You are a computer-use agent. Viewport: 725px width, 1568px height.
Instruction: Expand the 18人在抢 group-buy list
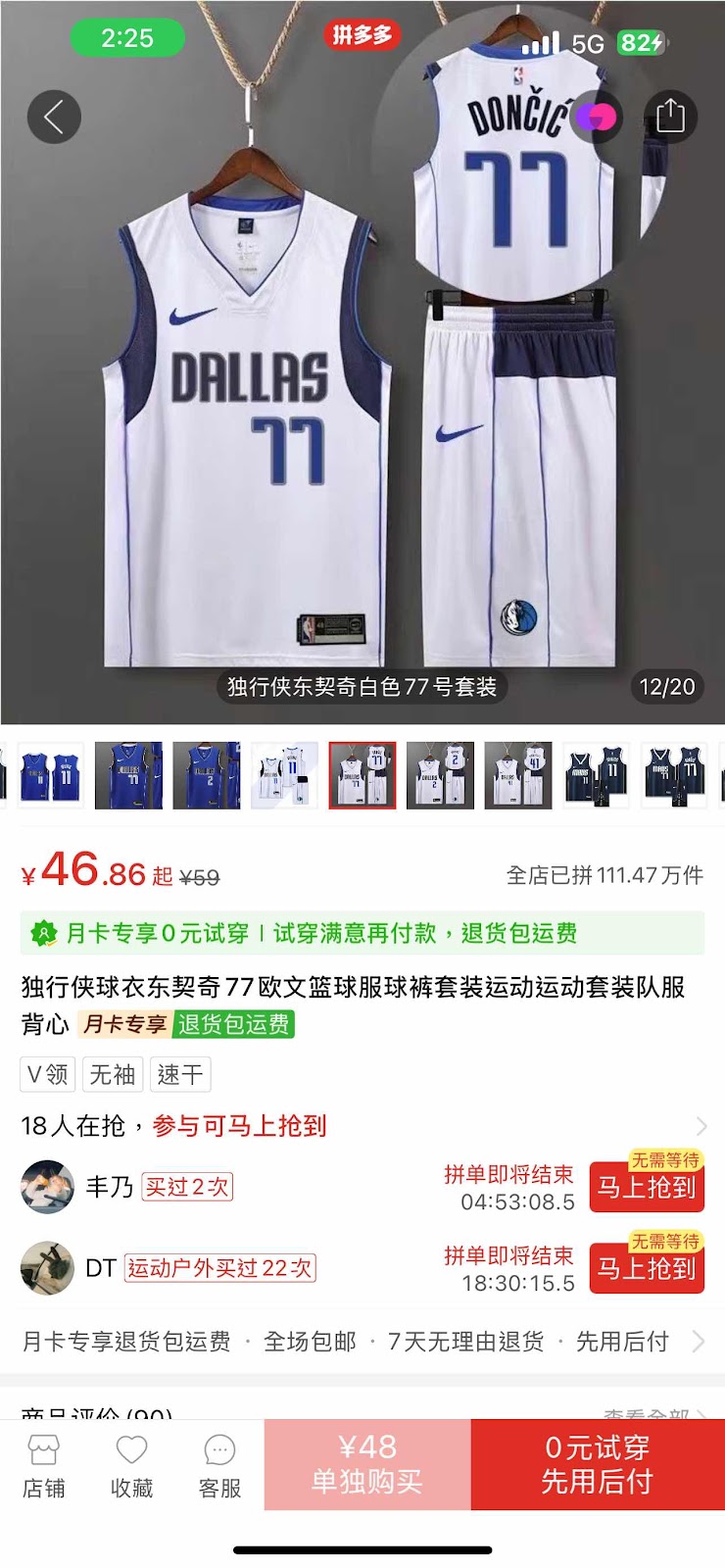click(700, 1125)
